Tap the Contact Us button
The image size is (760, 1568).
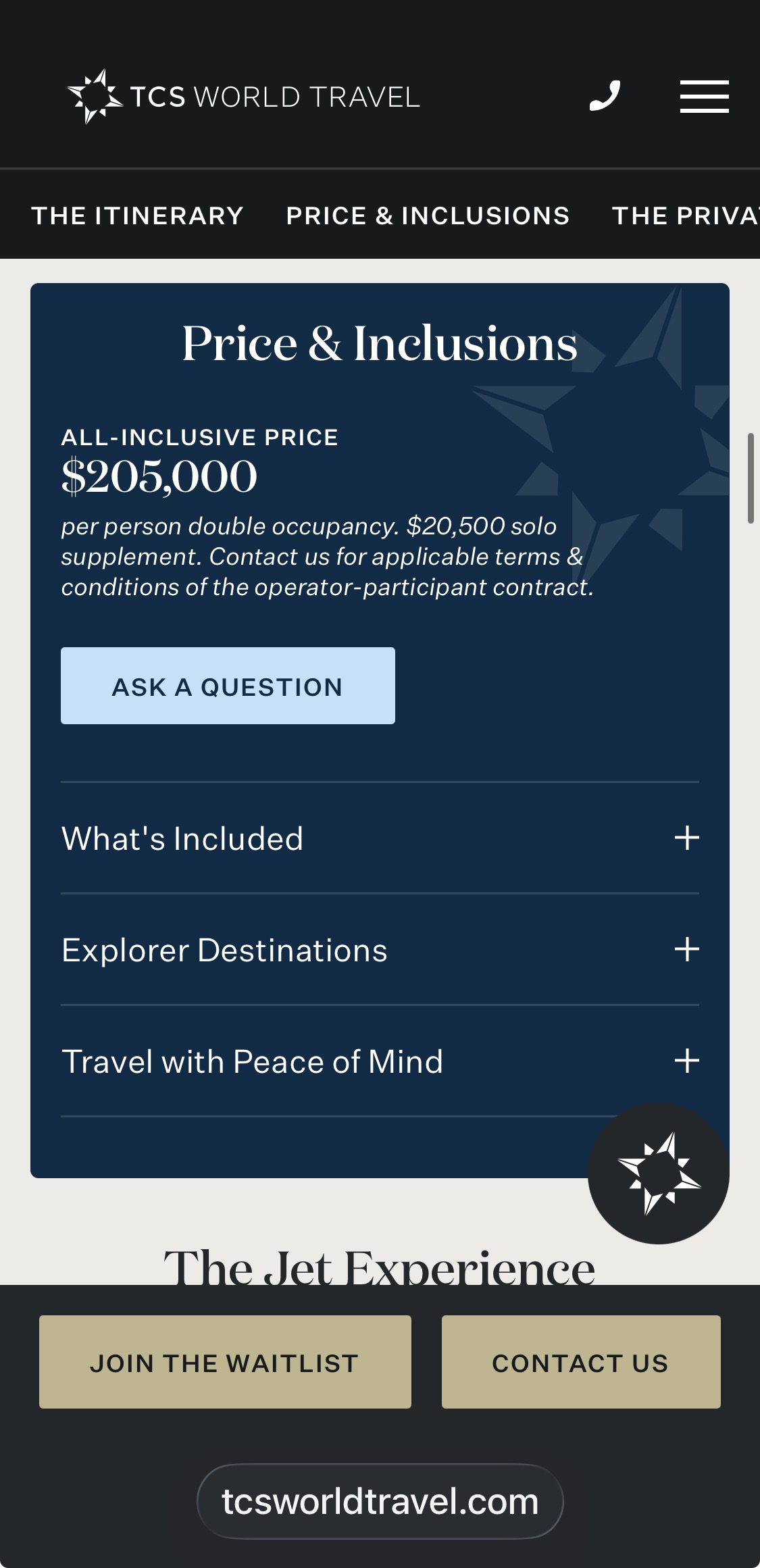(x=580, y=1362)
